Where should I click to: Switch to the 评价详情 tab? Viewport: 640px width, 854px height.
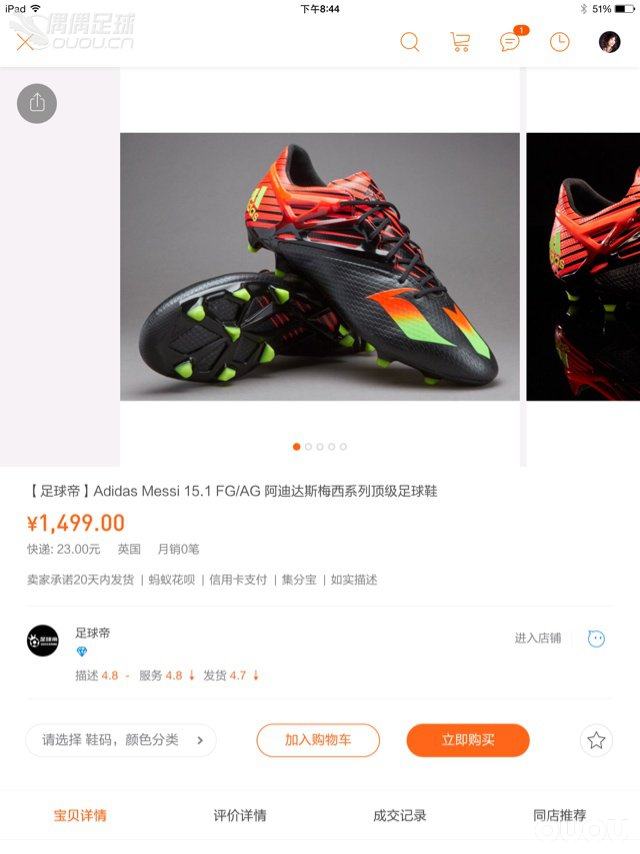click(240, 815)
